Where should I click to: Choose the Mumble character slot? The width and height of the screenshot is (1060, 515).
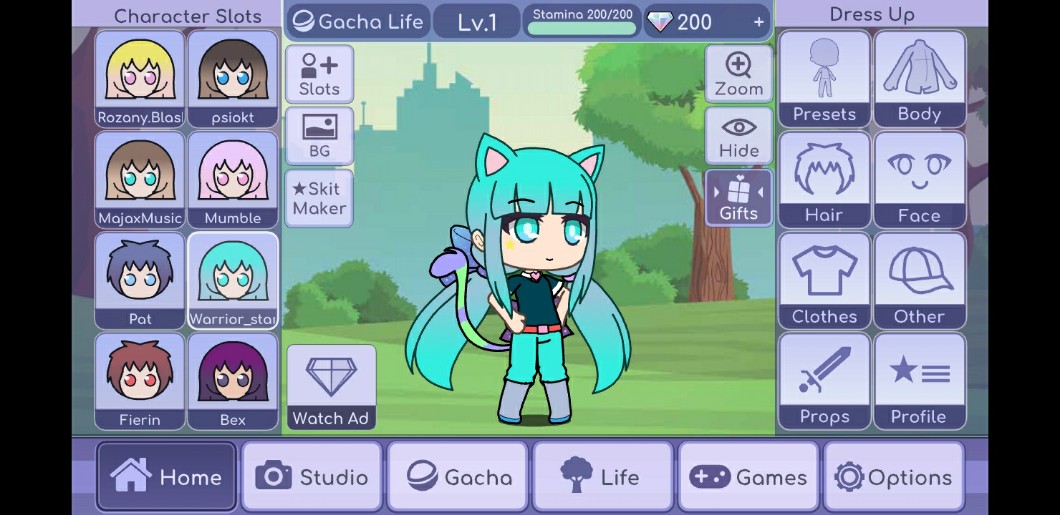tap(233, 180)
